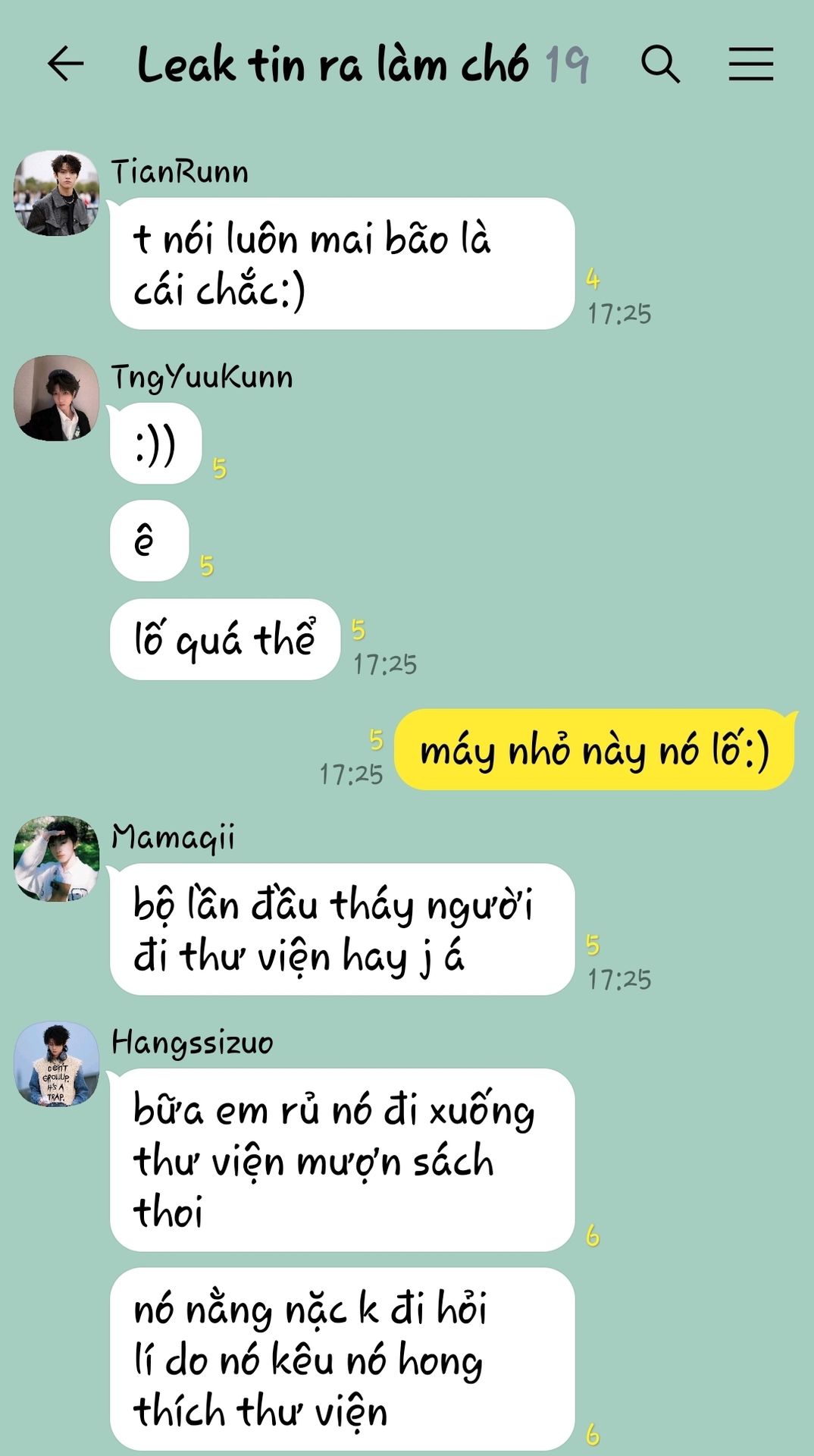Search within this chat
Screen dimensions: 814x1456
(660, 64)
